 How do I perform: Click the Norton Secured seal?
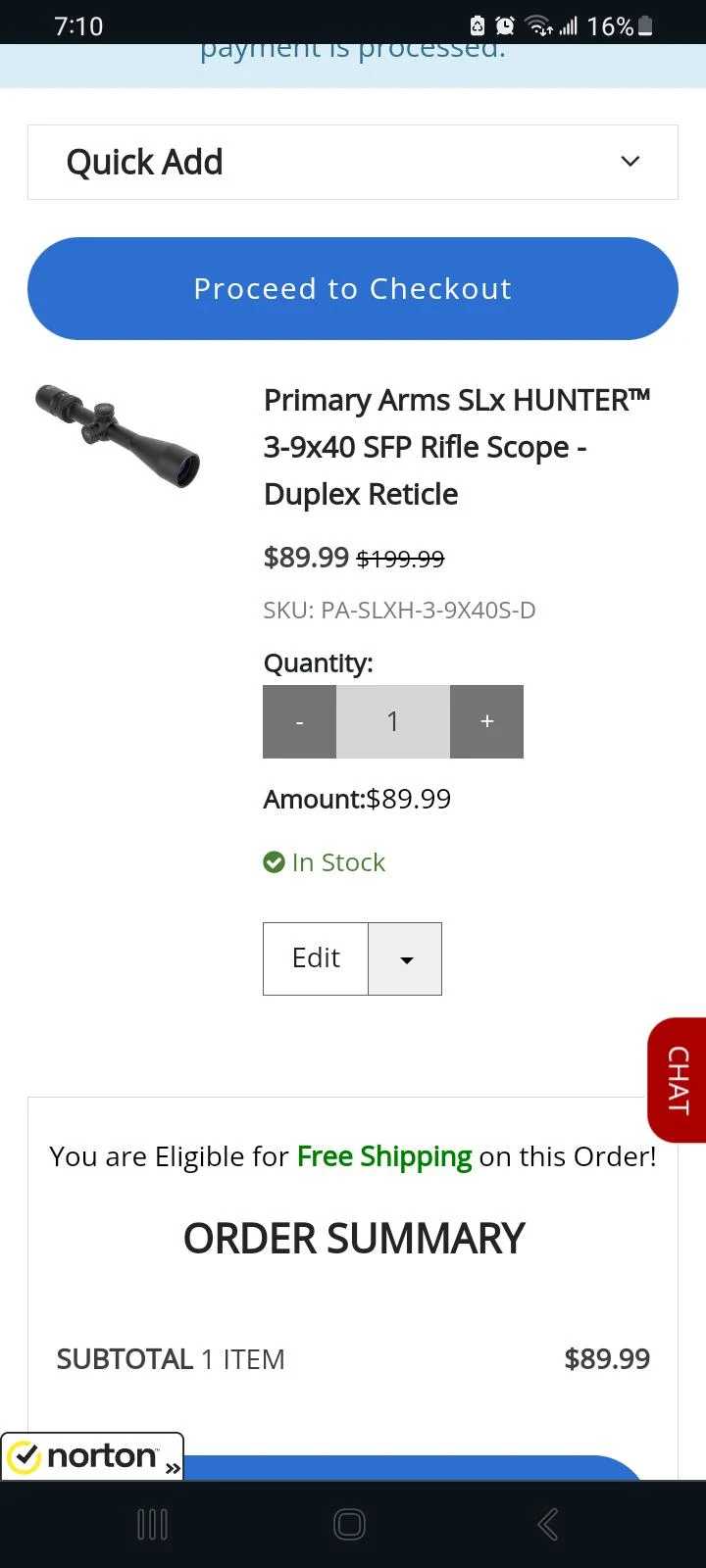[x=92, y=1457]
